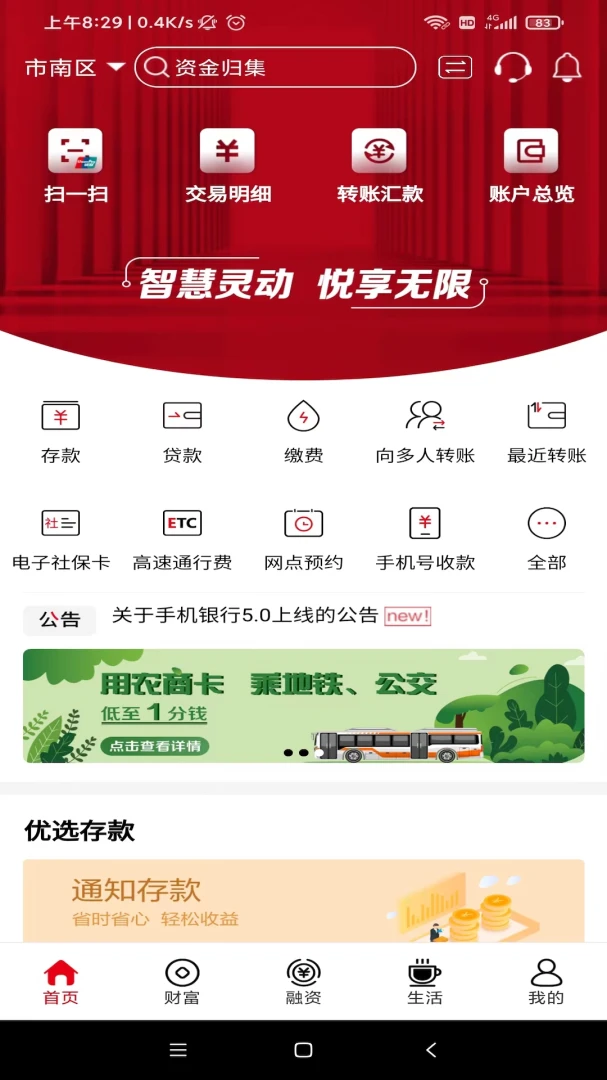This screenshot has height=1080, width=607.
Task: Open 电子社保卡
Action: (x=61, y=539)
